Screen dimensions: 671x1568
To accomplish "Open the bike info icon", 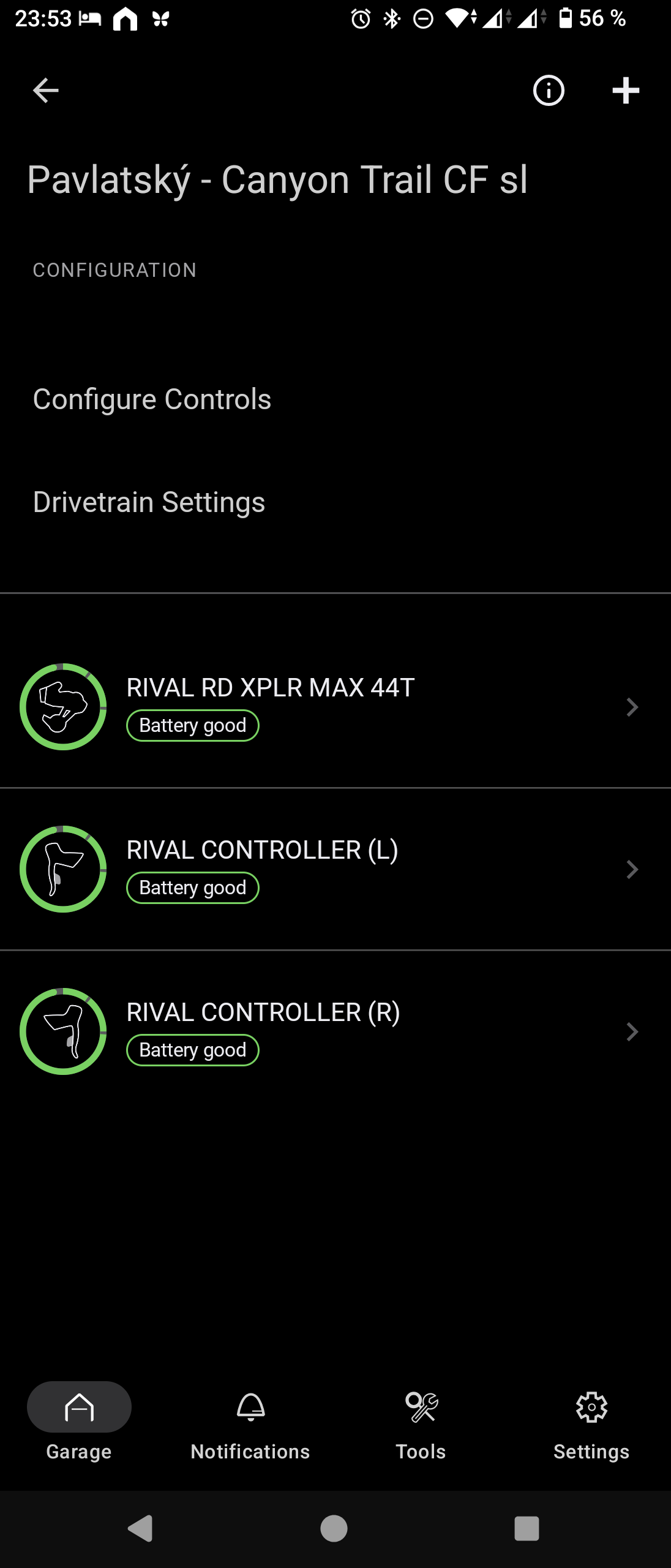I will pos(548,91).
